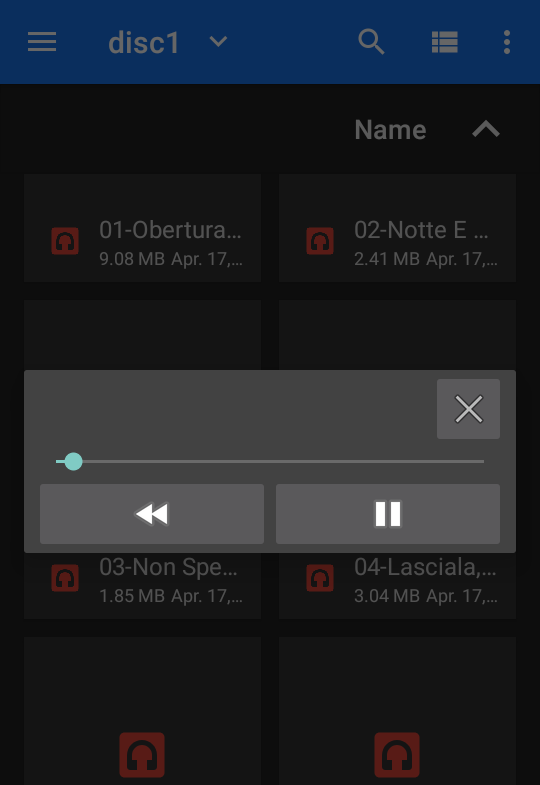Rewind the playing track
This screenshot has width=540, height=785.
tap(152, 514)
